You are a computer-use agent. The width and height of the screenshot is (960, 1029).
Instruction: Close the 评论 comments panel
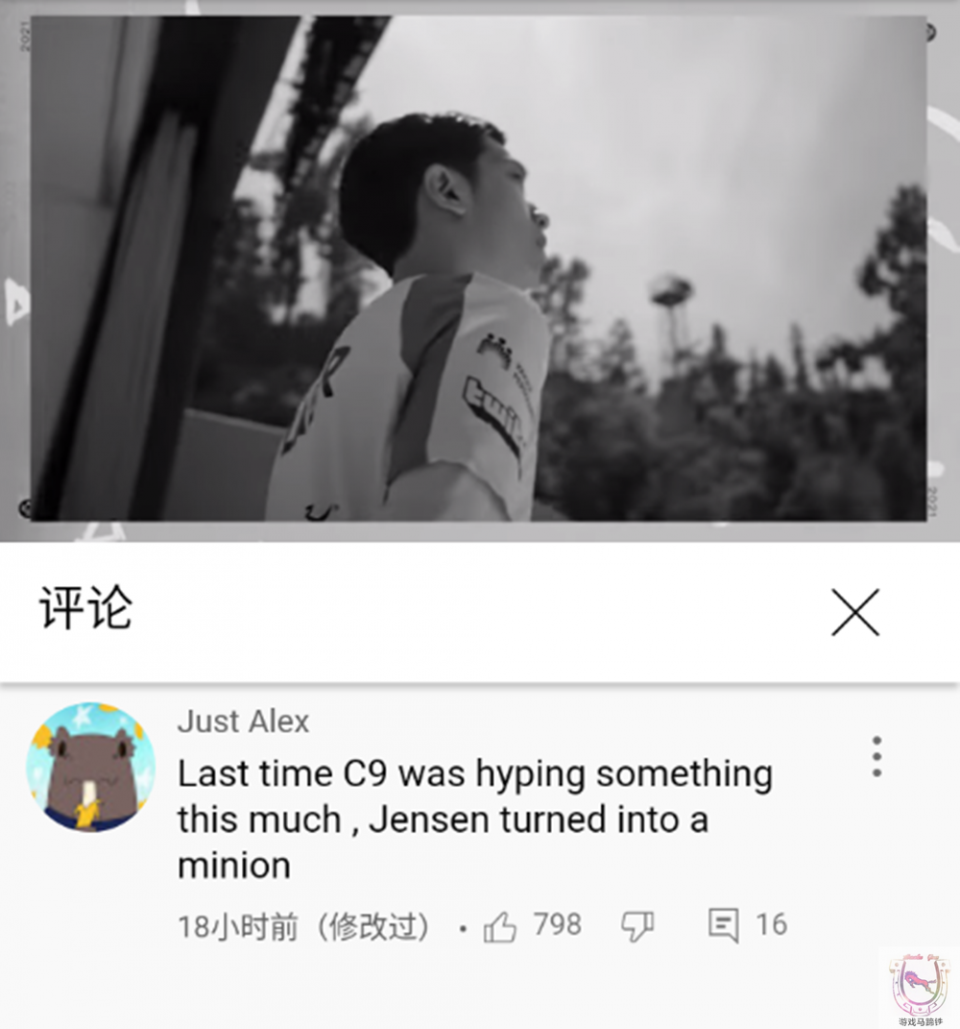tap(855, 612)
